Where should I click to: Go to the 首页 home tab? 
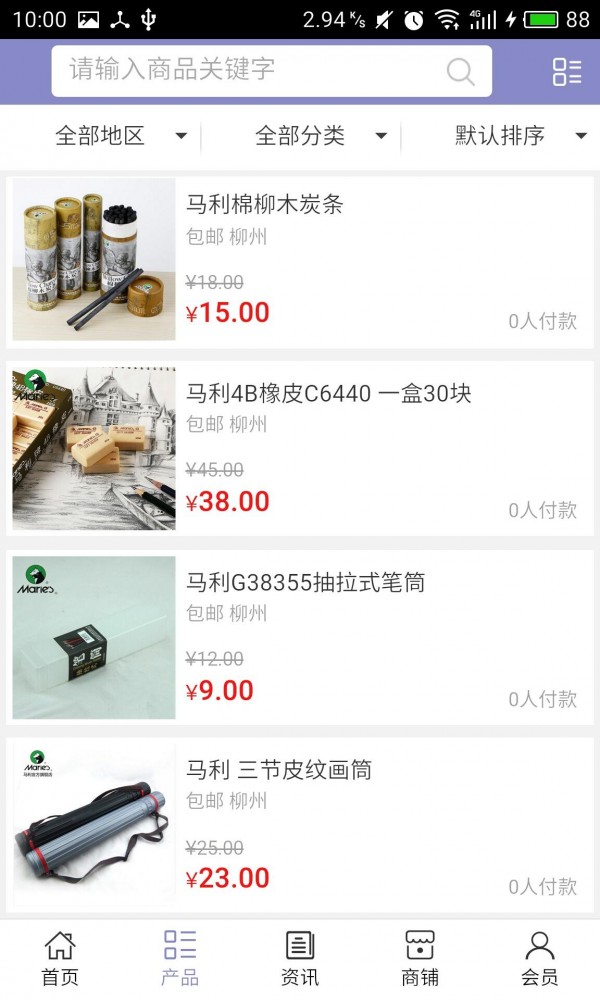pyautogui.click(x=60, y=958)
